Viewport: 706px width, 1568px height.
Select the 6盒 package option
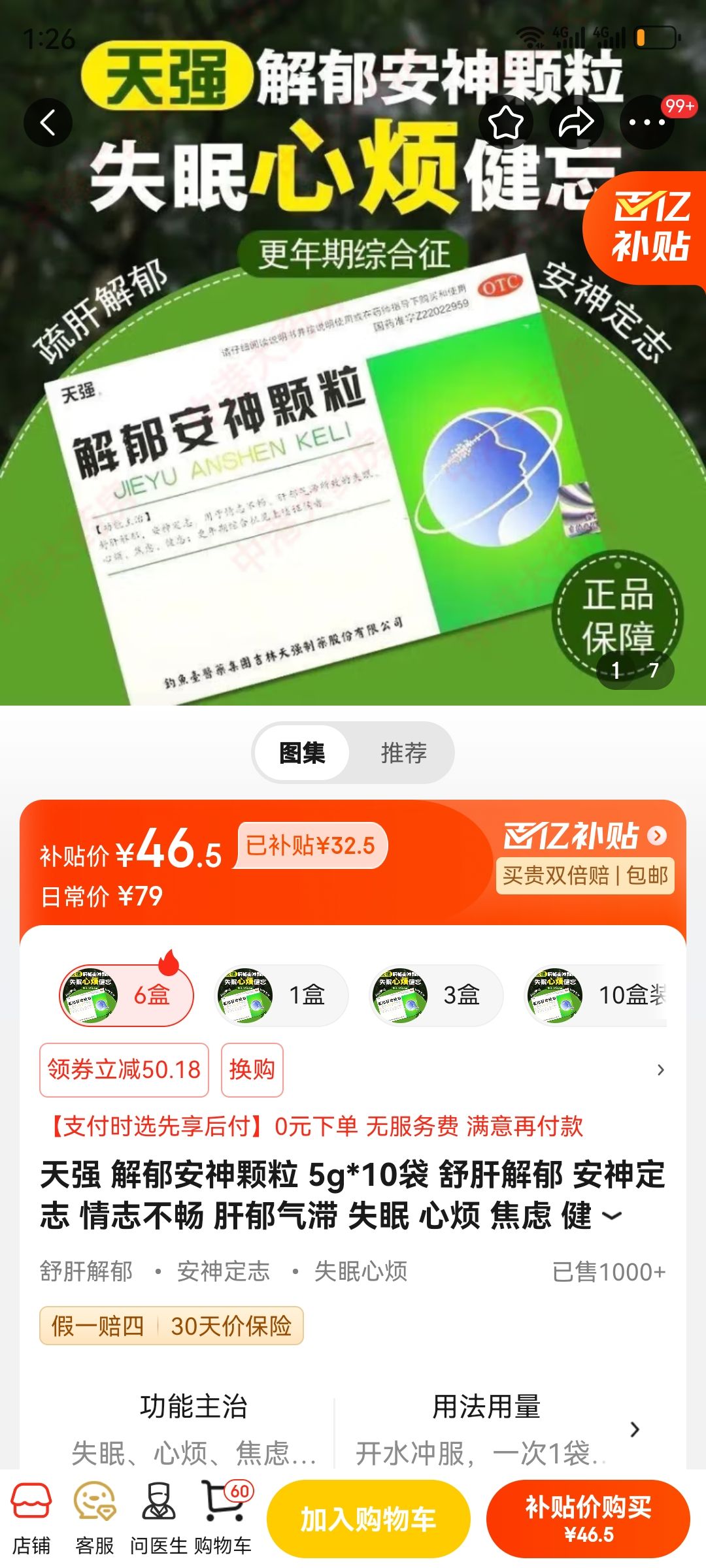point(127,995)
